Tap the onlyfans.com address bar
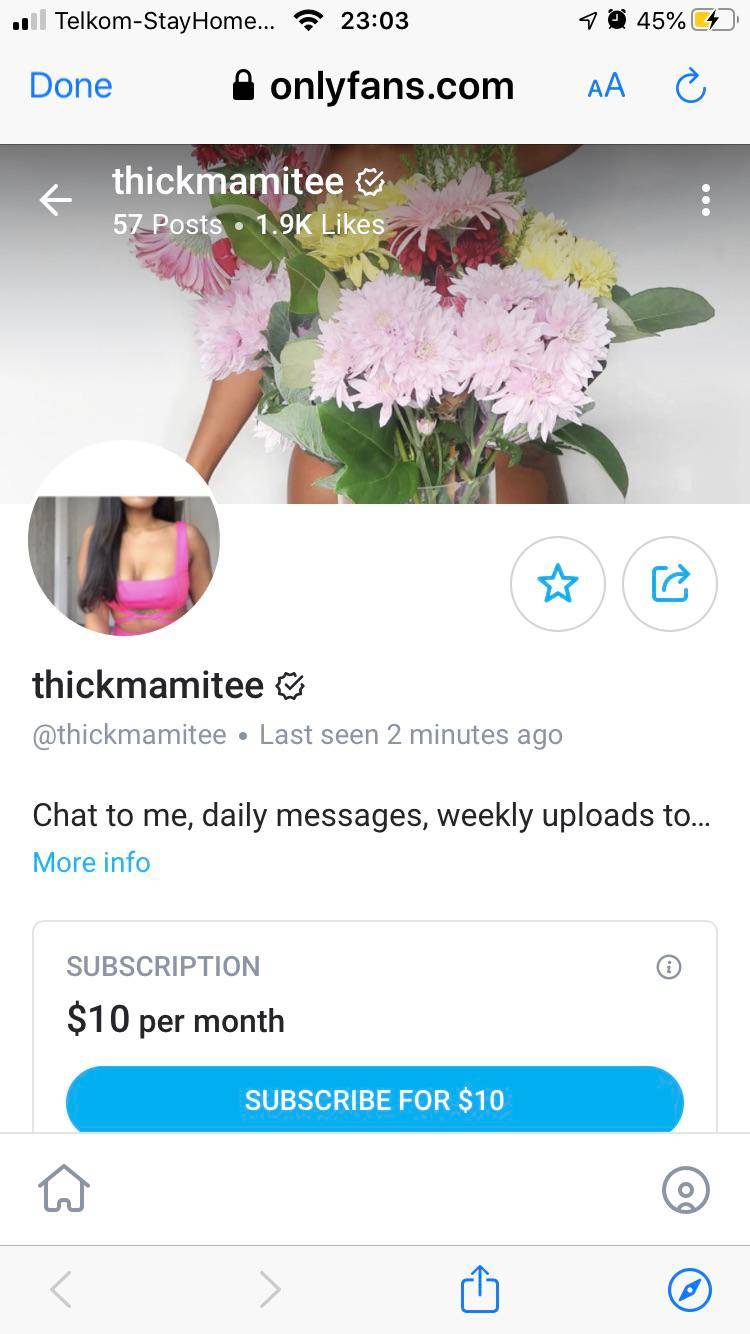750x1334 pixels. (374, 86)
